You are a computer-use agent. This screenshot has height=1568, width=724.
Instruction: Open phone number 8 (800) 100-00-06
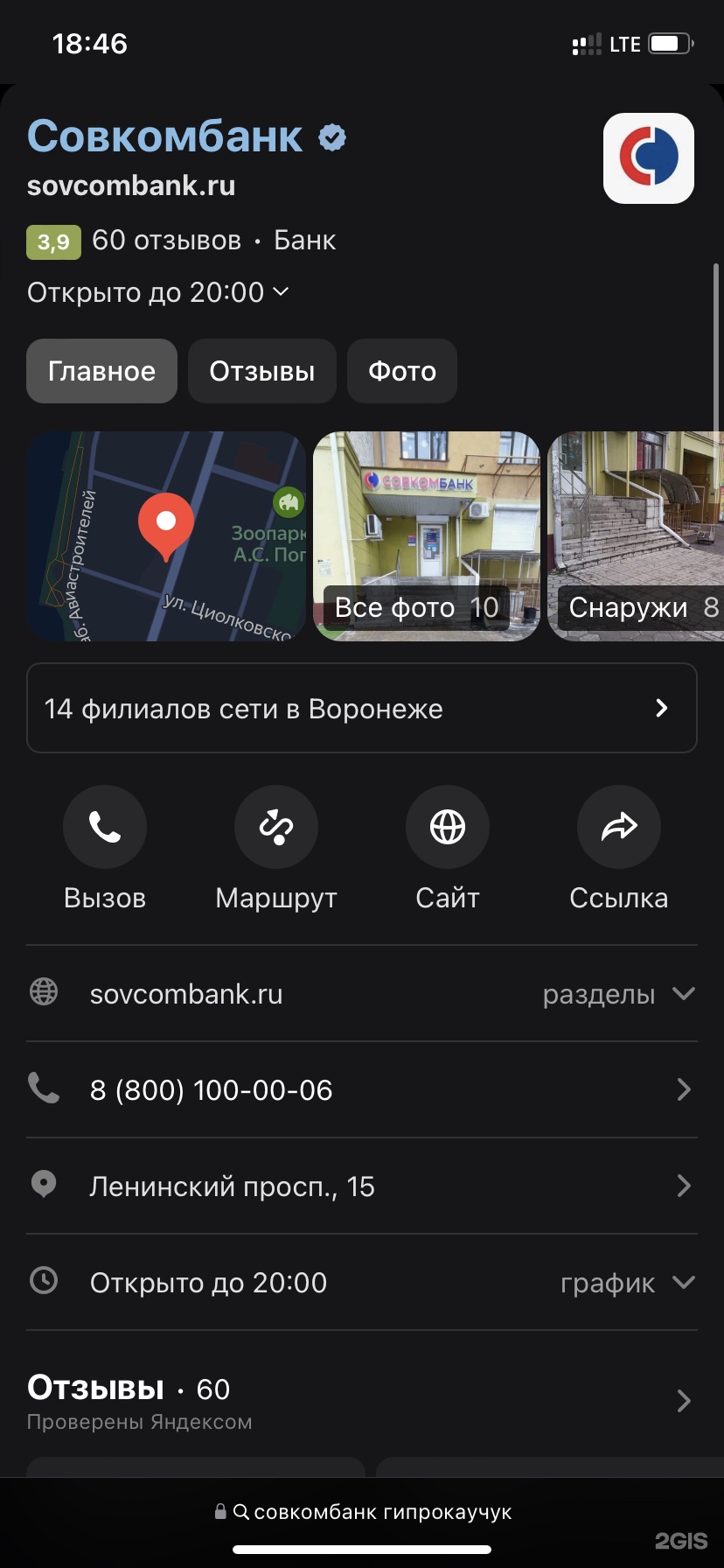point(361,1090)
